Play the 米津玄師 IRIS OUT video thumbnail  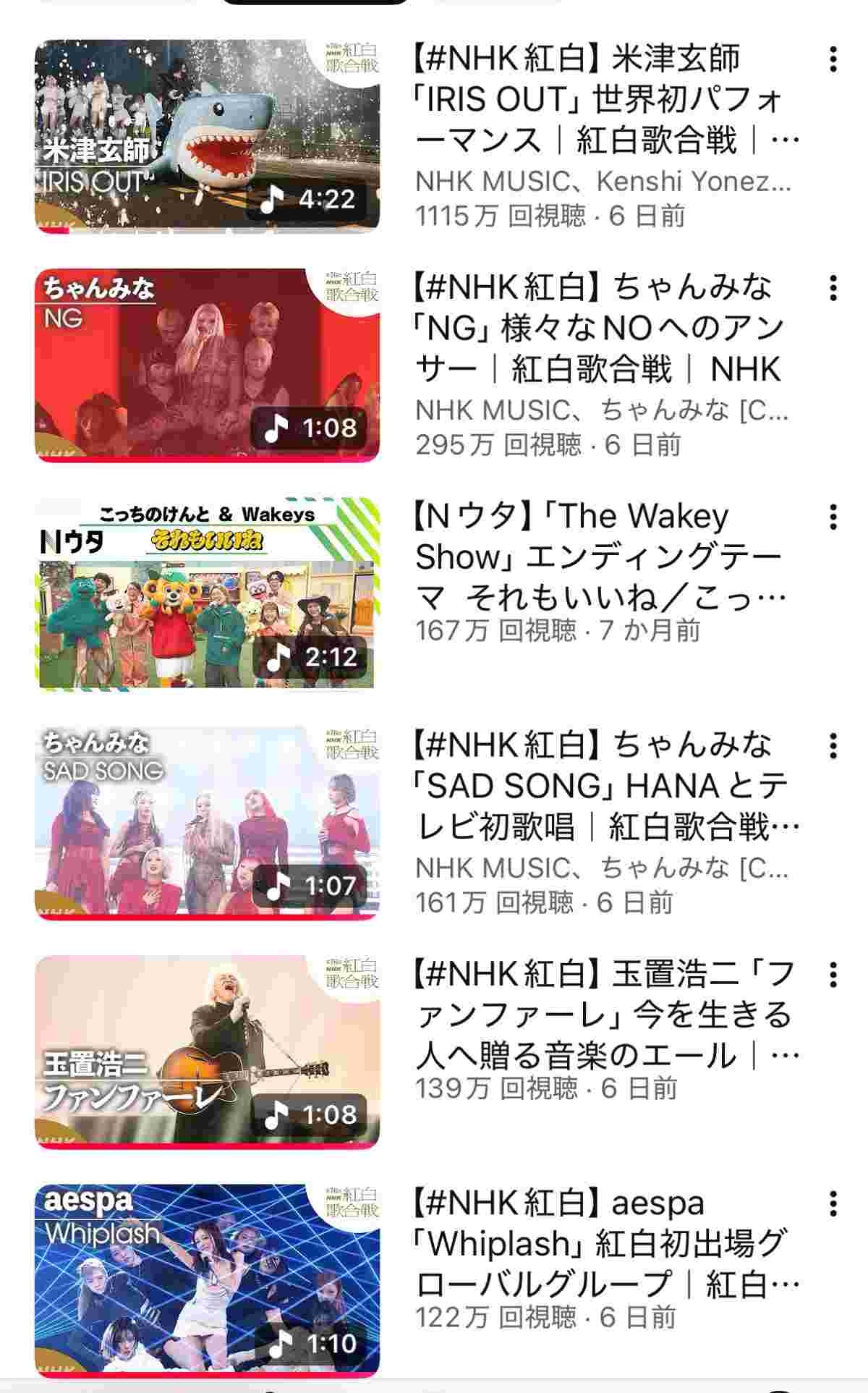click(x=207, y=136)
